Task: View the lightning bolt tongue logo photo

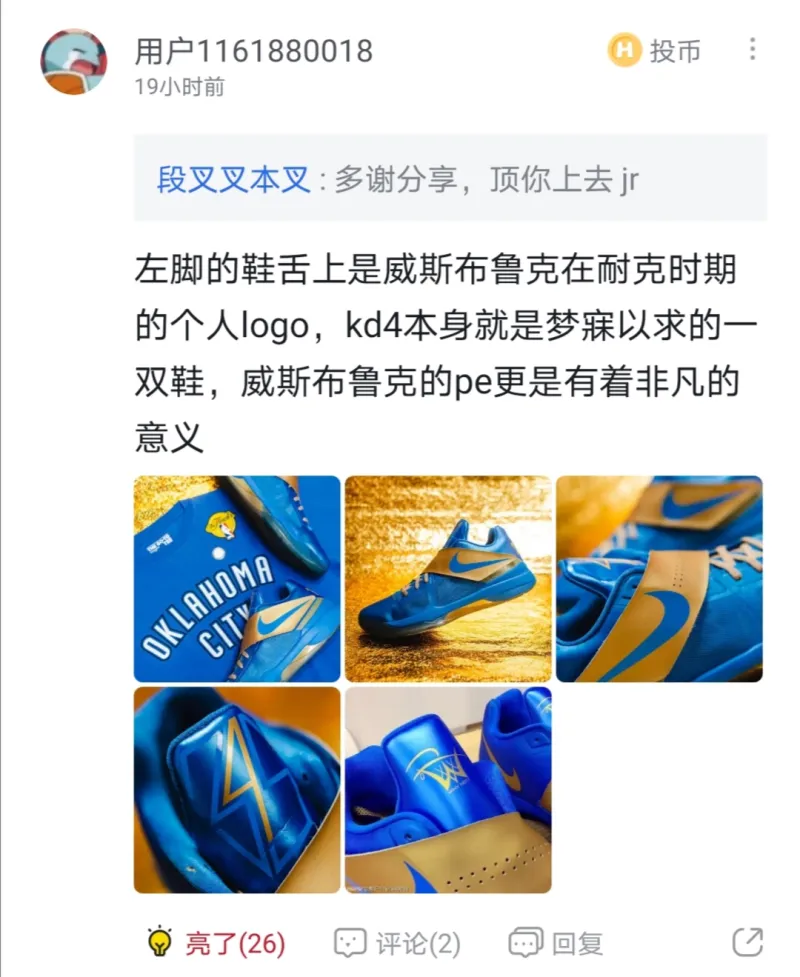Action: point(237,790)
